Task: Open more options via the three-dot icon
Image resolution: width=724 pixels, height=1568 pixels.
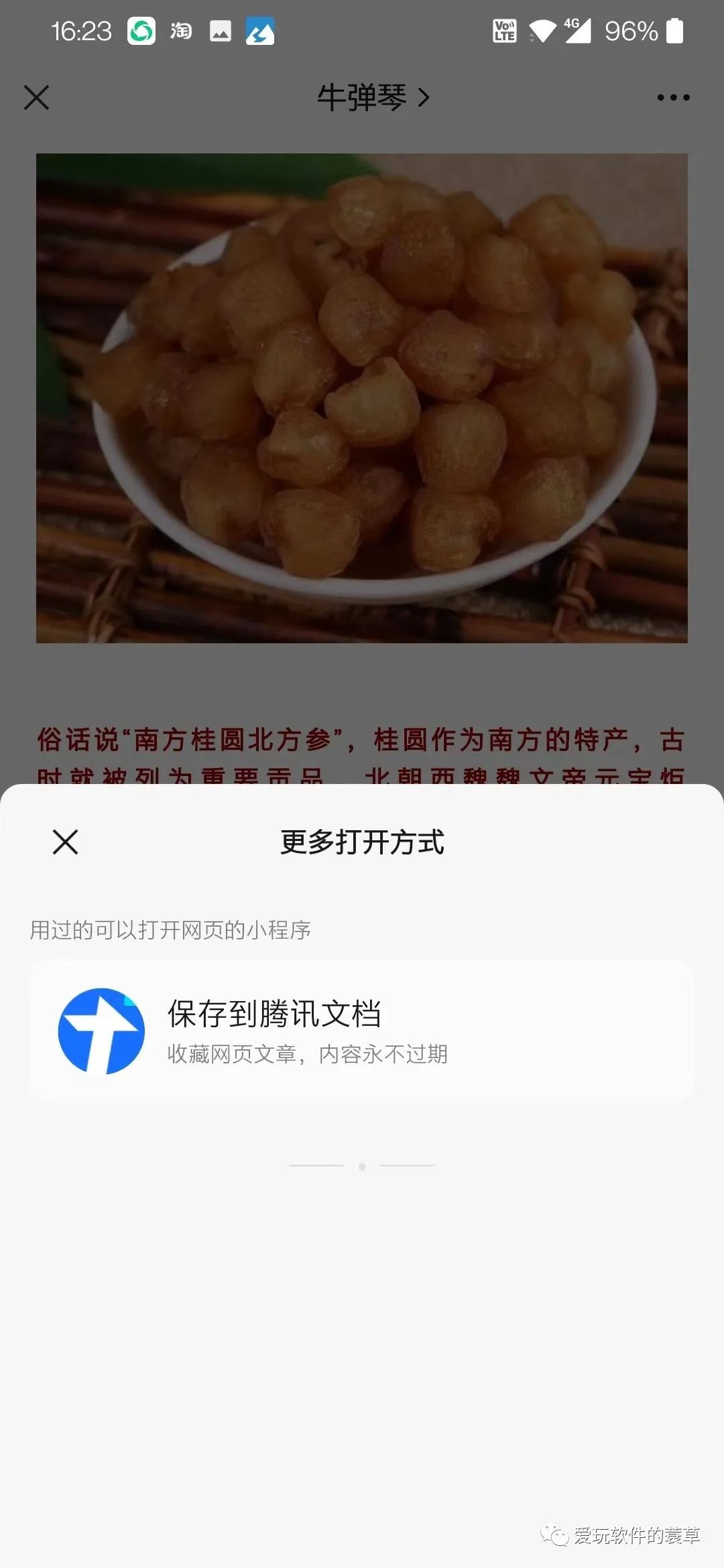Action: point(672,97)
